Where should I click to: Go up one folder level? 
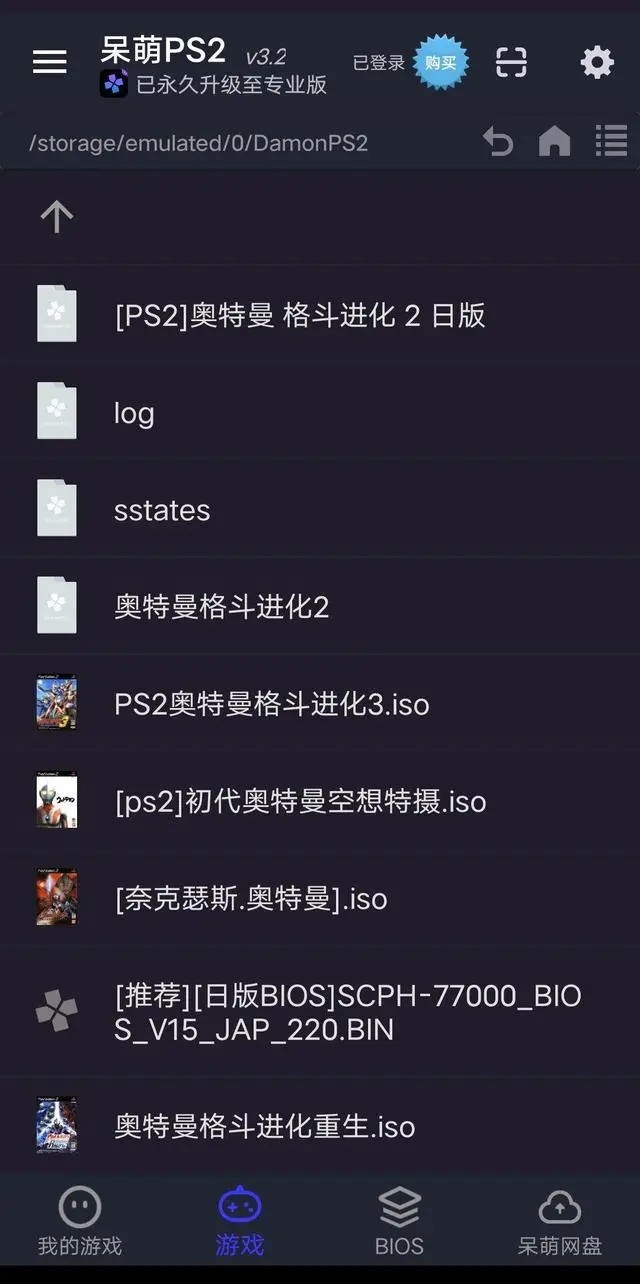click(57, 216)
